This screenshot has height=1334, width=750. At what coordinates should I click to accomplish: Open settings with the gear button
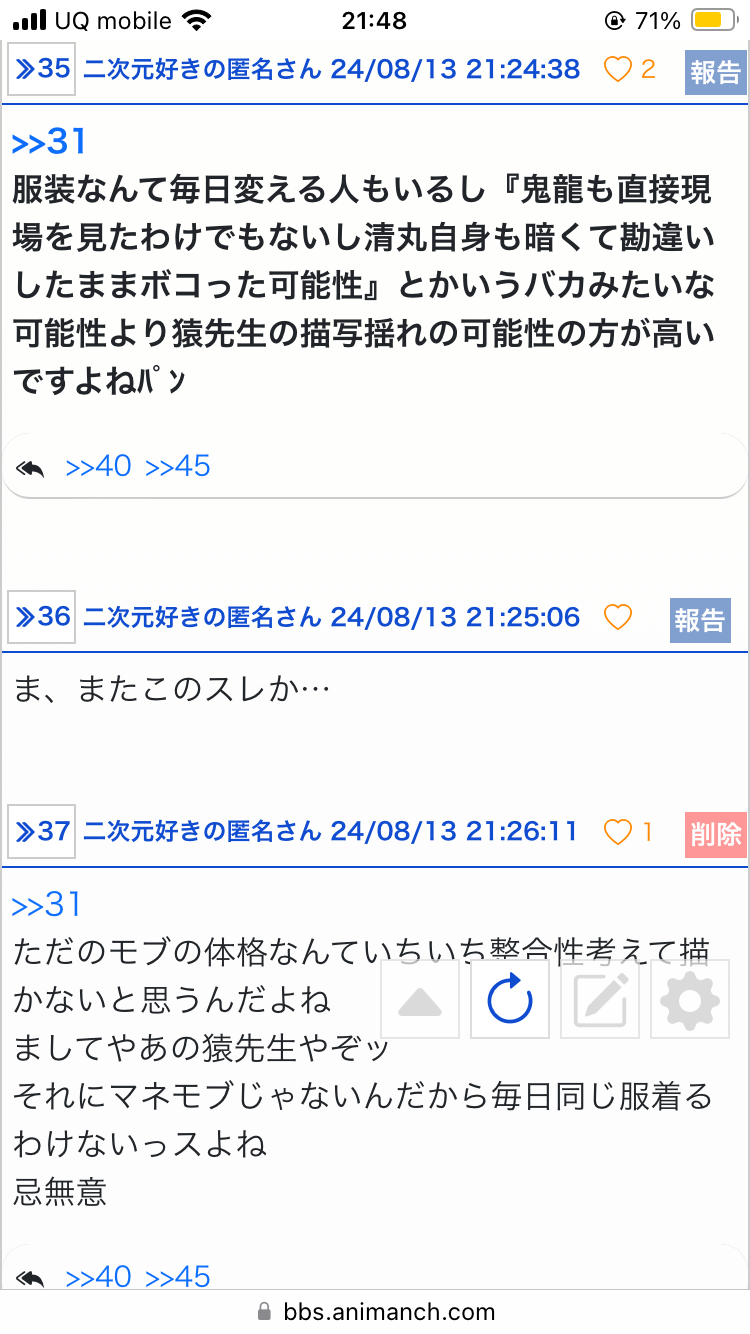[x=690, y=999]
